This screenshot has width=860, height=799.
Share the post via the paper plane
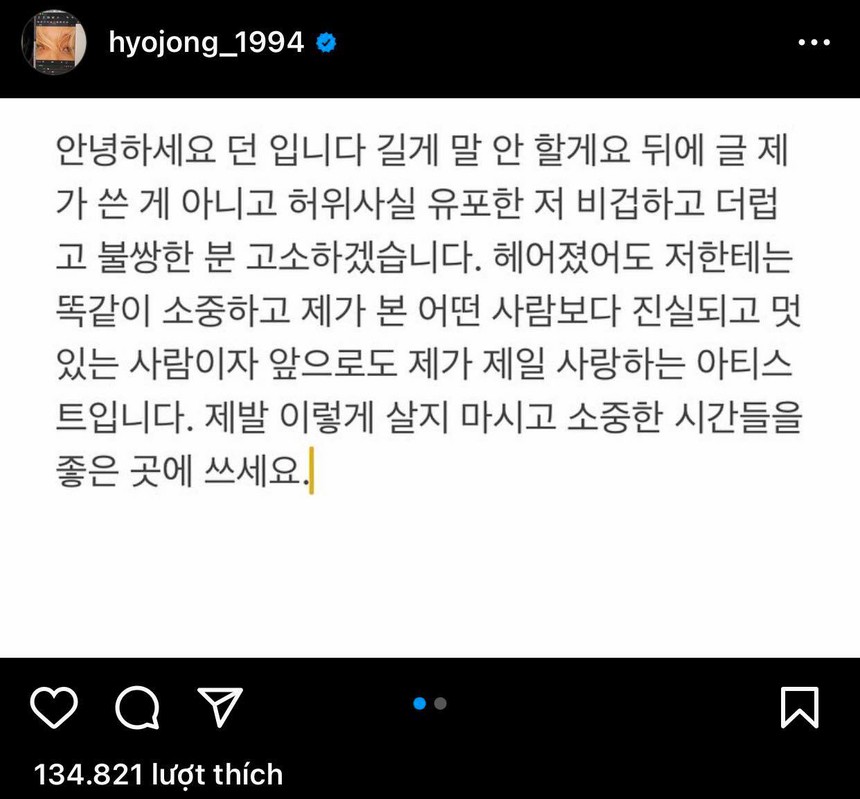pyautogui.click(x=217, y=708)
